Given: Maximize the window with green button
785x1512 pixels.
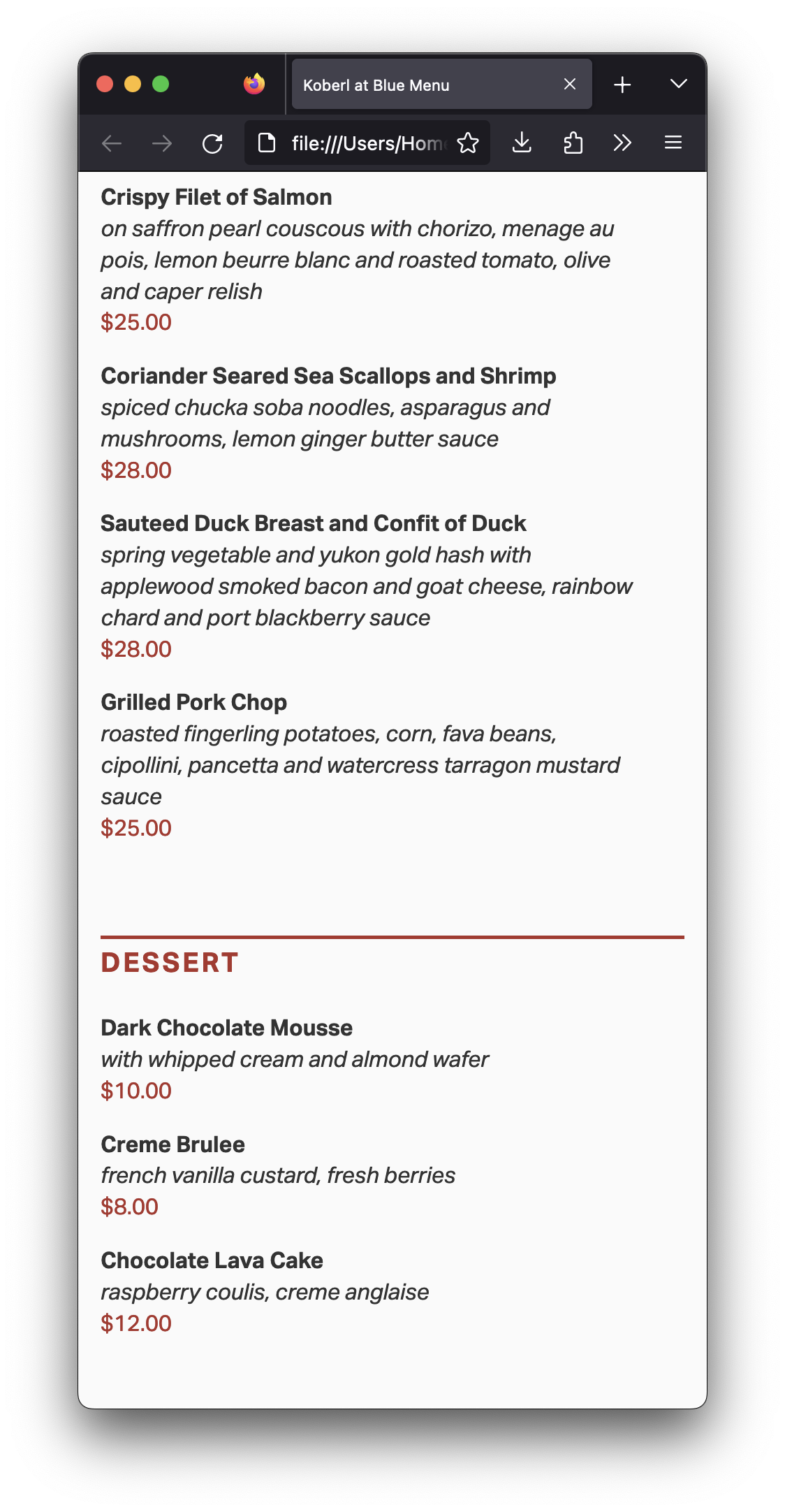Looking at the screenshot, I should click(161, 85).
